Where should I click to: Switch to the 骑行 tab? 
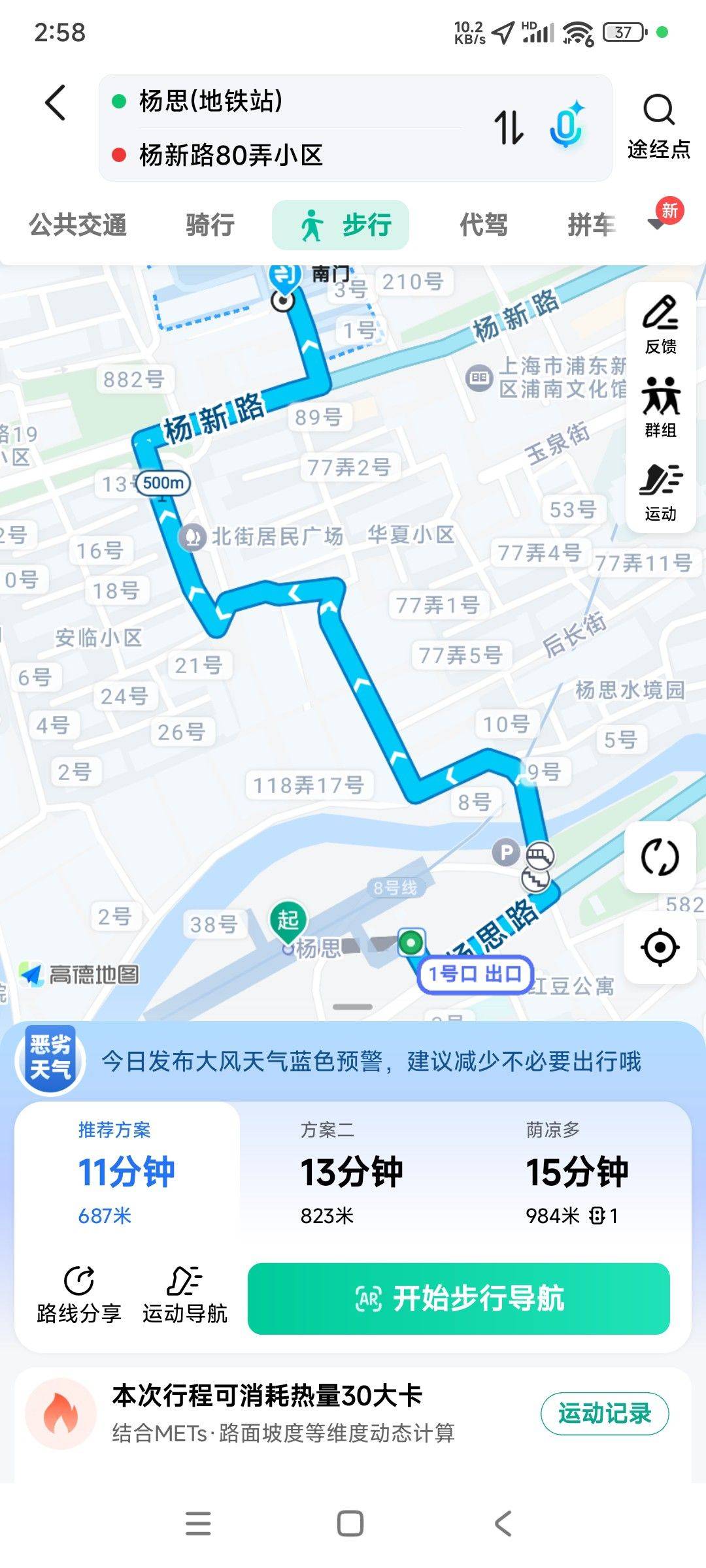[x=210, y=225]
